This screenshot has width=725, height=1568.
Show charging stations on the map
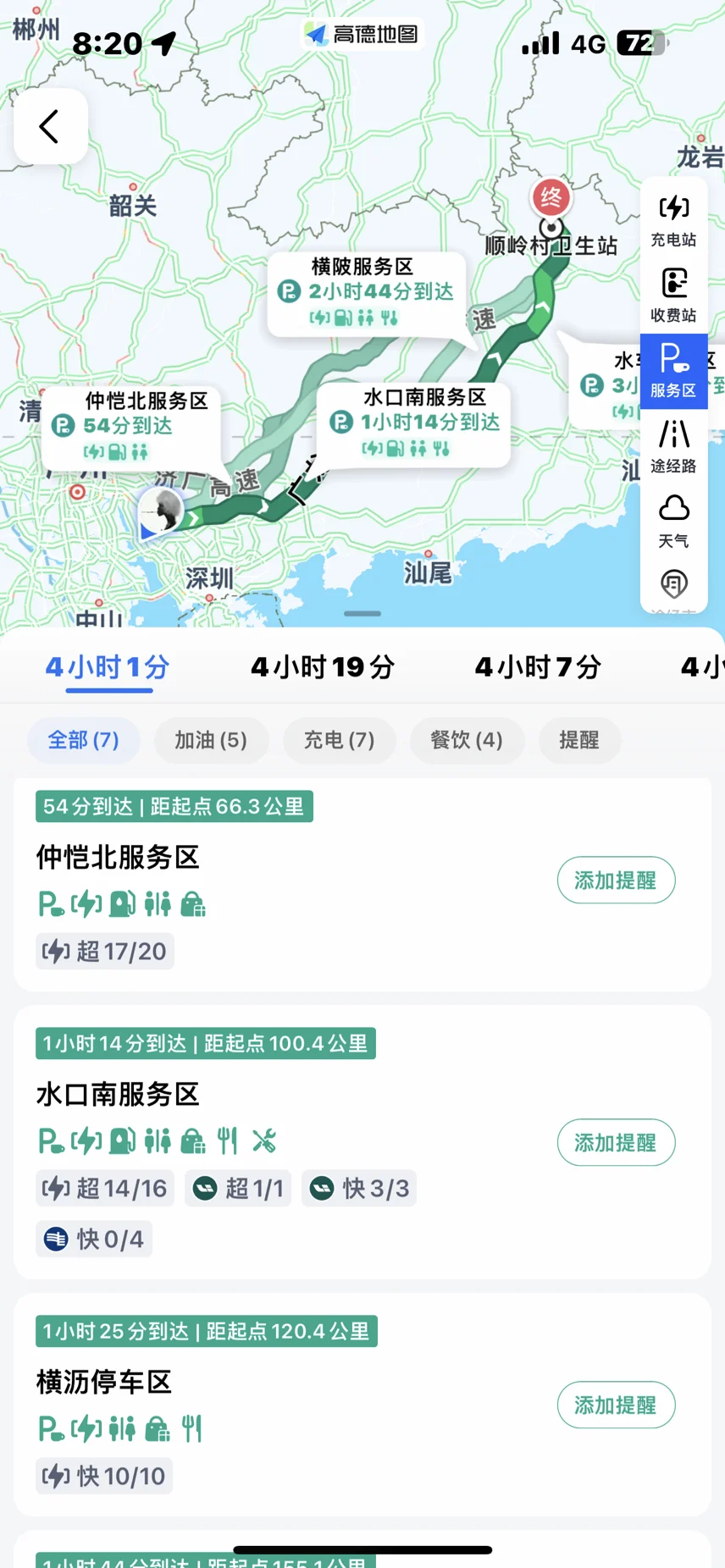673,220
